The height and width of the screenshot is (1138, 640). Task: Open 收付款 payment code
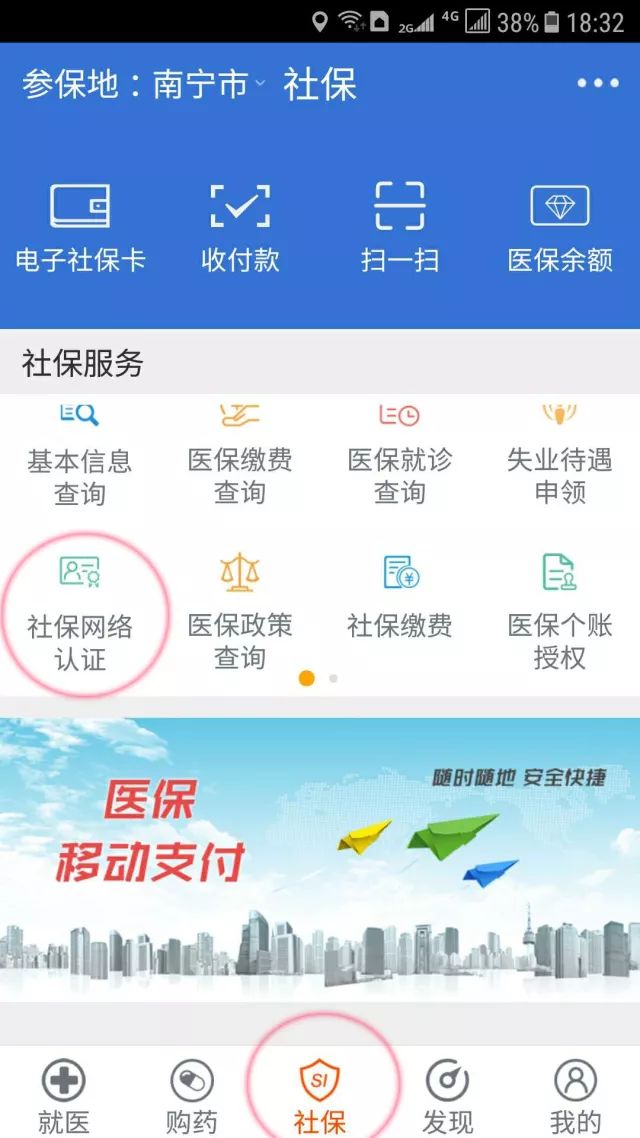coord(240,228)
